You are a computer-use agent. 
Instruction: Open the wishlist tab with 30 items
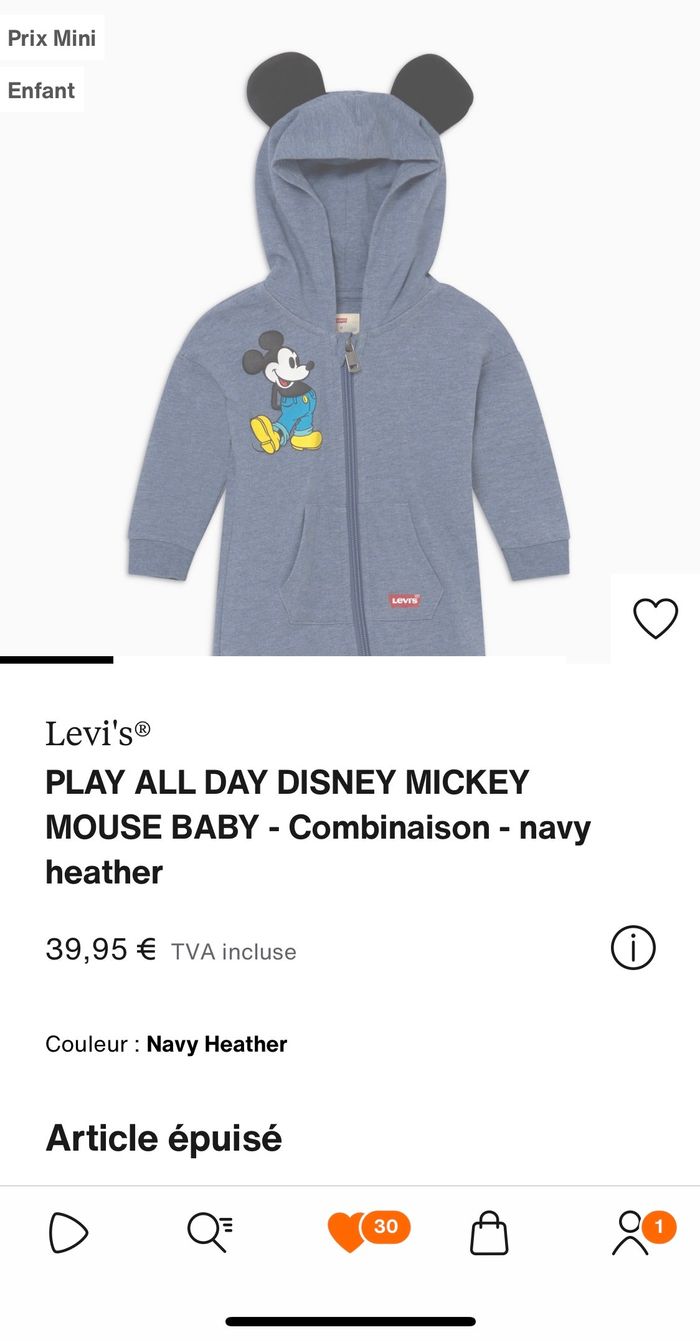click(x=350, y=1233)
